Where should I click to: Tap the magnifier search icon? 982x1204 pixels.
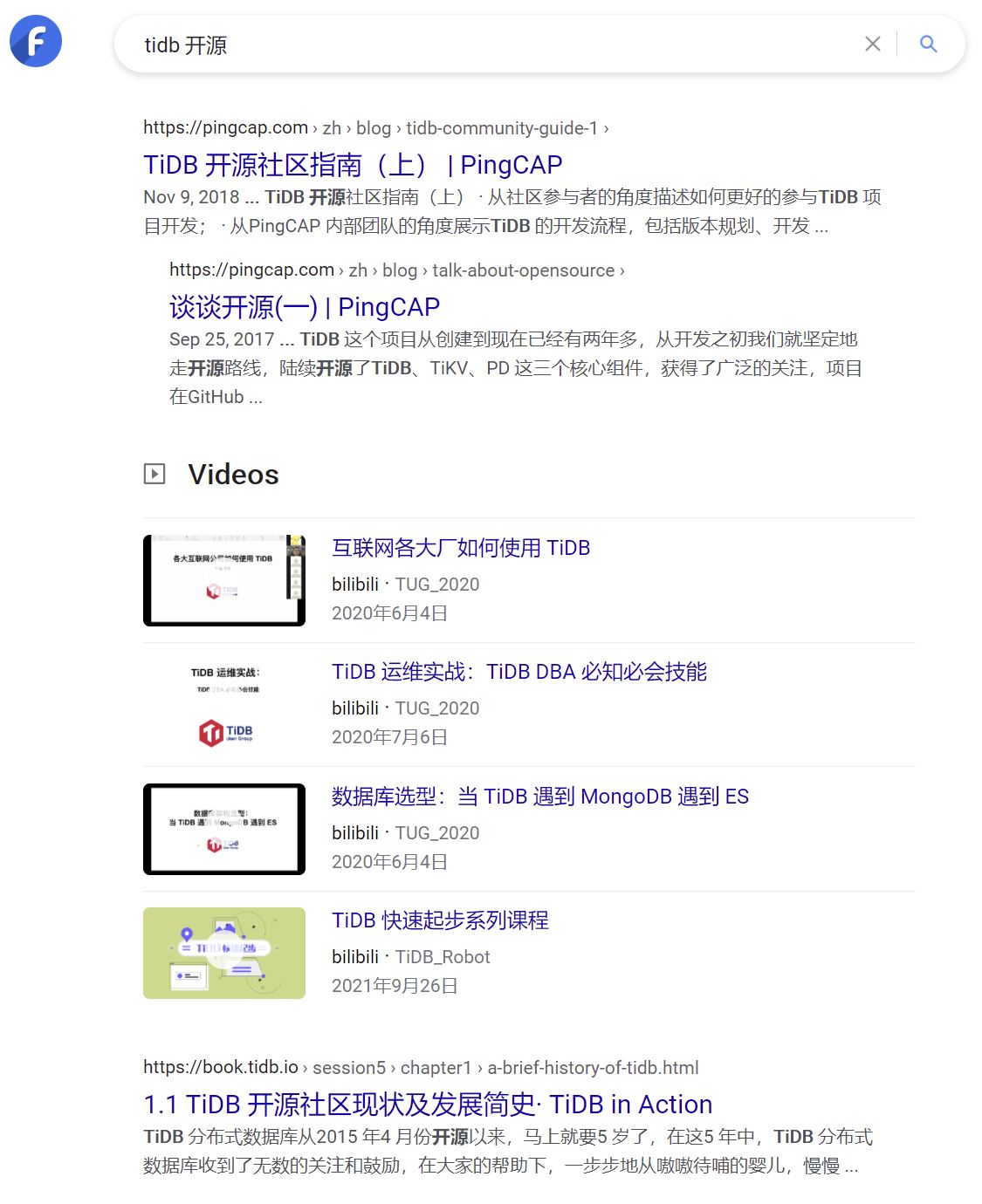(x=929, y=44)
